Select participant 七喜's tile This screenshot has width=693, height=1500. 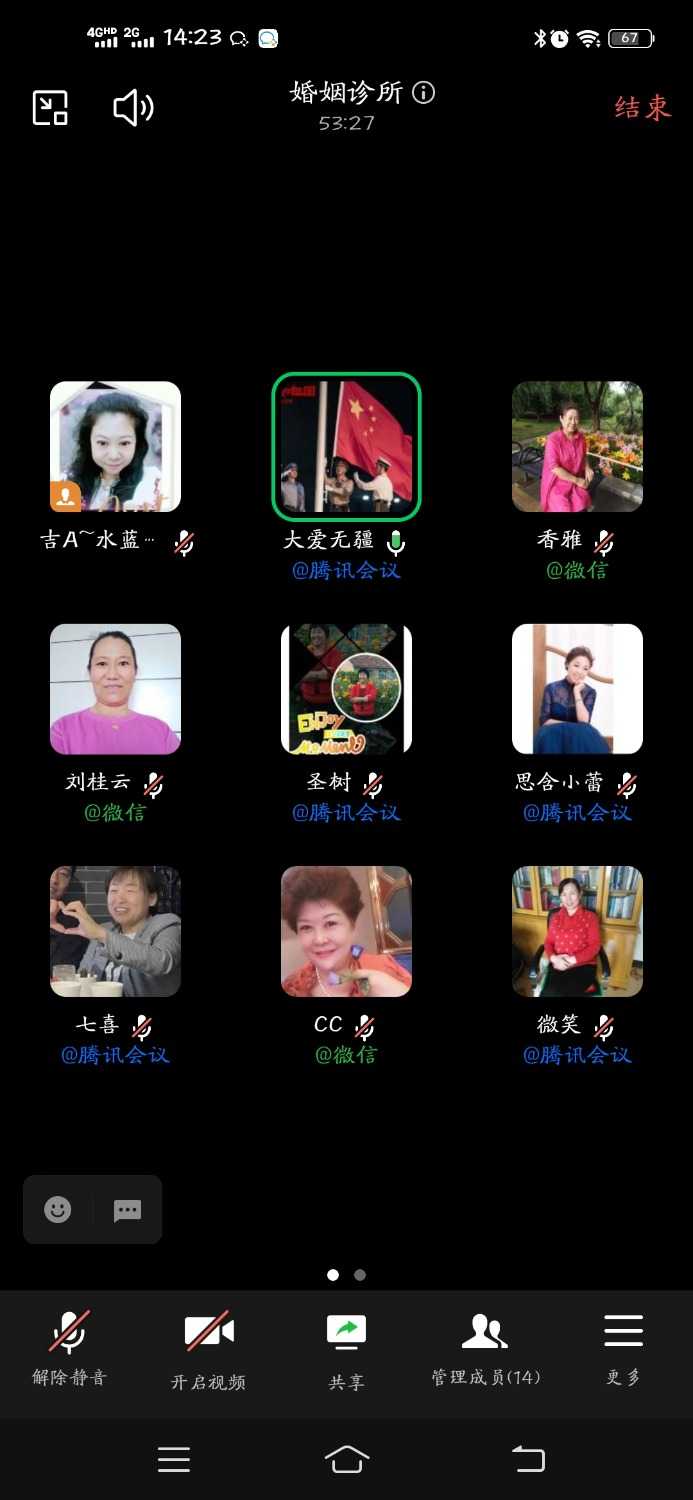115,931
